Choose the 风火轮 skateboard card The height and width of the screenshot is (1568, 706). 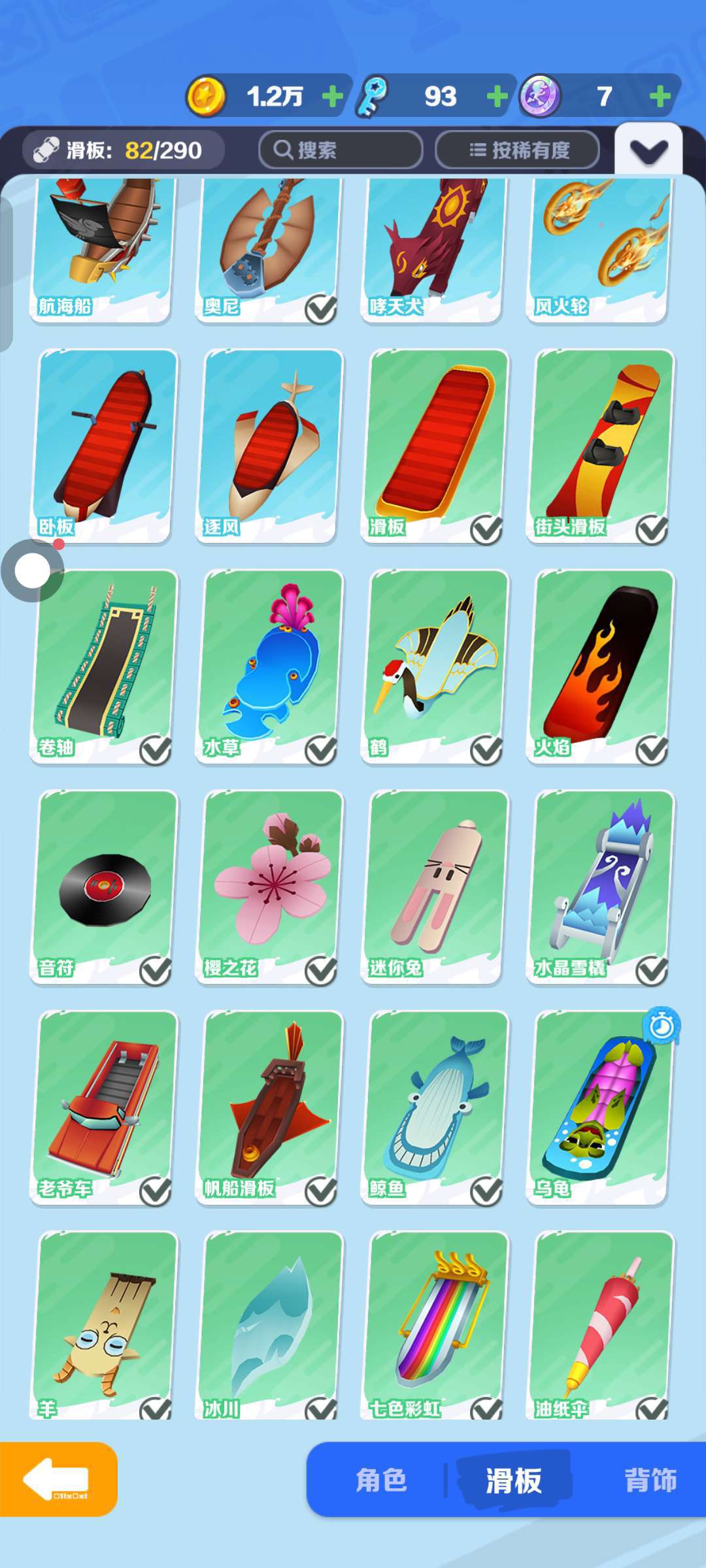tap(598, 248)
